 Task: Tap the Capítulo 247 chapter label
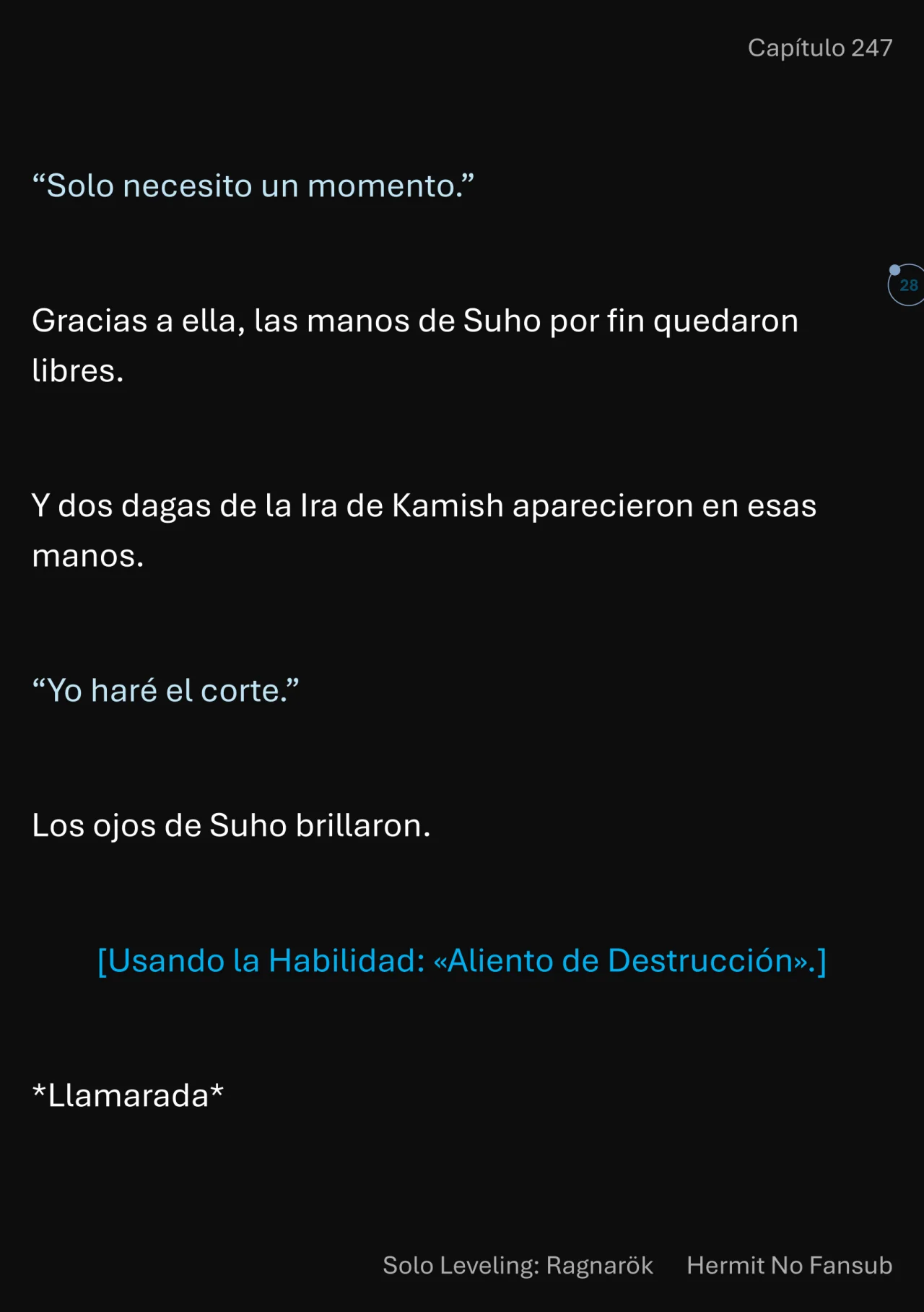(x=821, y=48)
